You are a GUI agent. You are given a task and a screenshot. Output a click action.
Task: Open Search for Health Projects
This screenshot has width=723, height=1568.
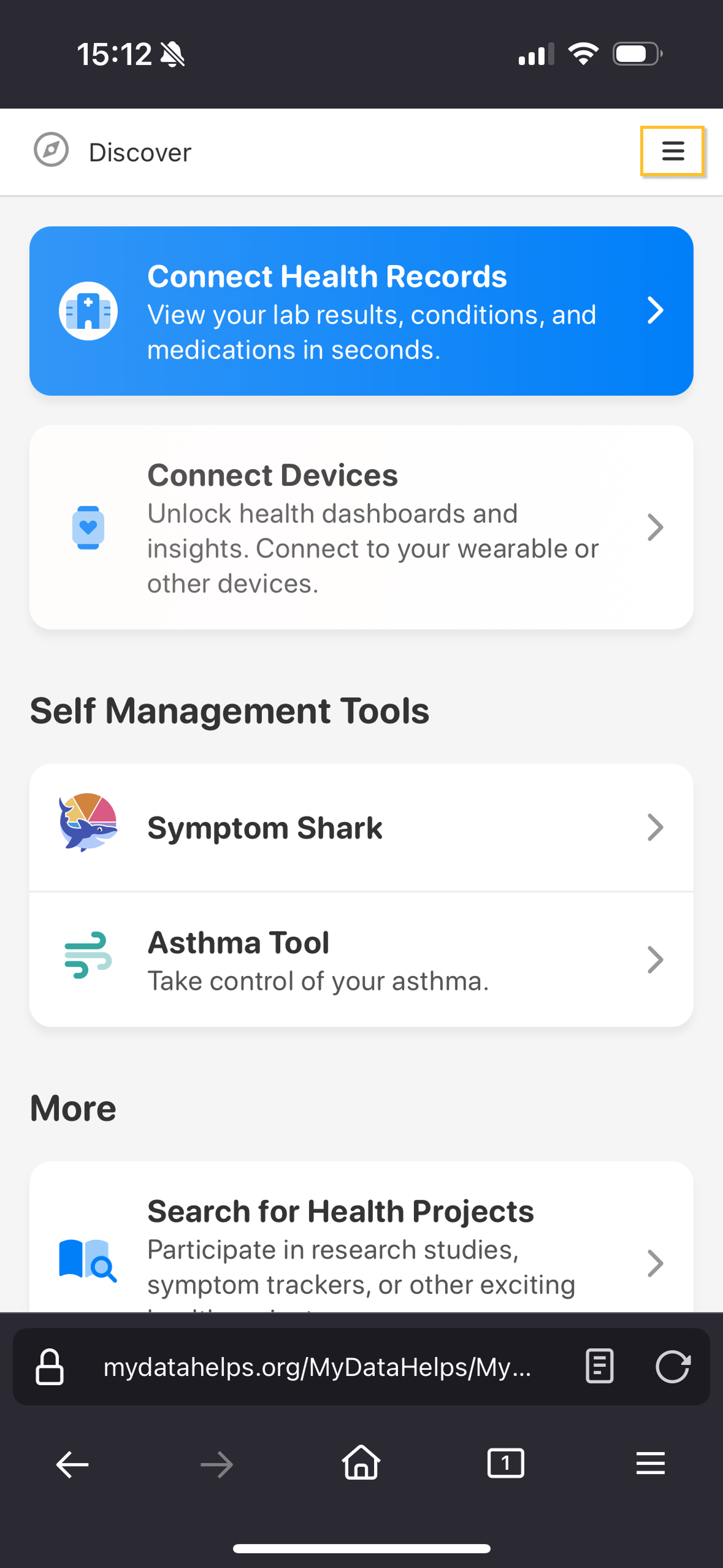[361, 1245]
